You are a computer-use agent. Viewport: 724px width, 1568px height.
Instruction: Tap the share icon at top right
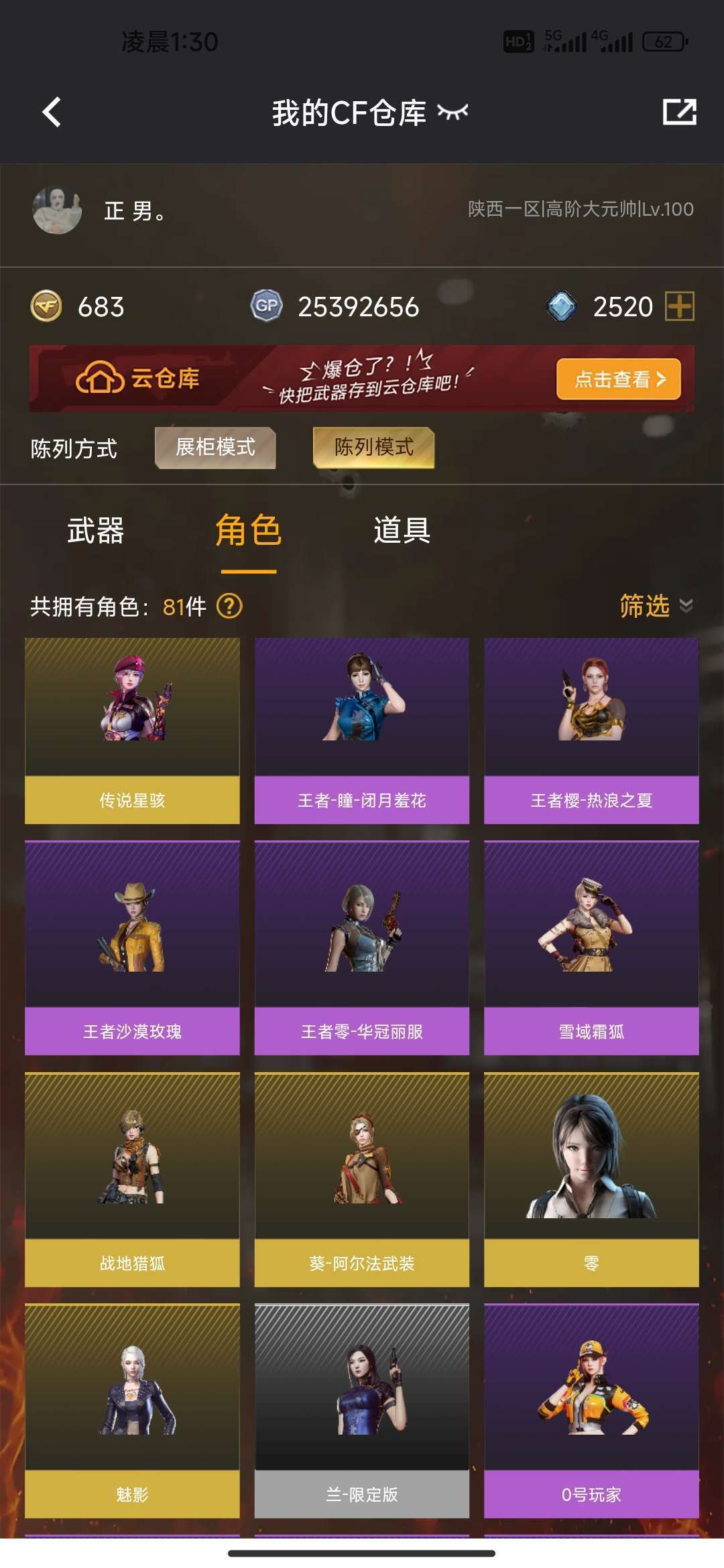point(680,111)
